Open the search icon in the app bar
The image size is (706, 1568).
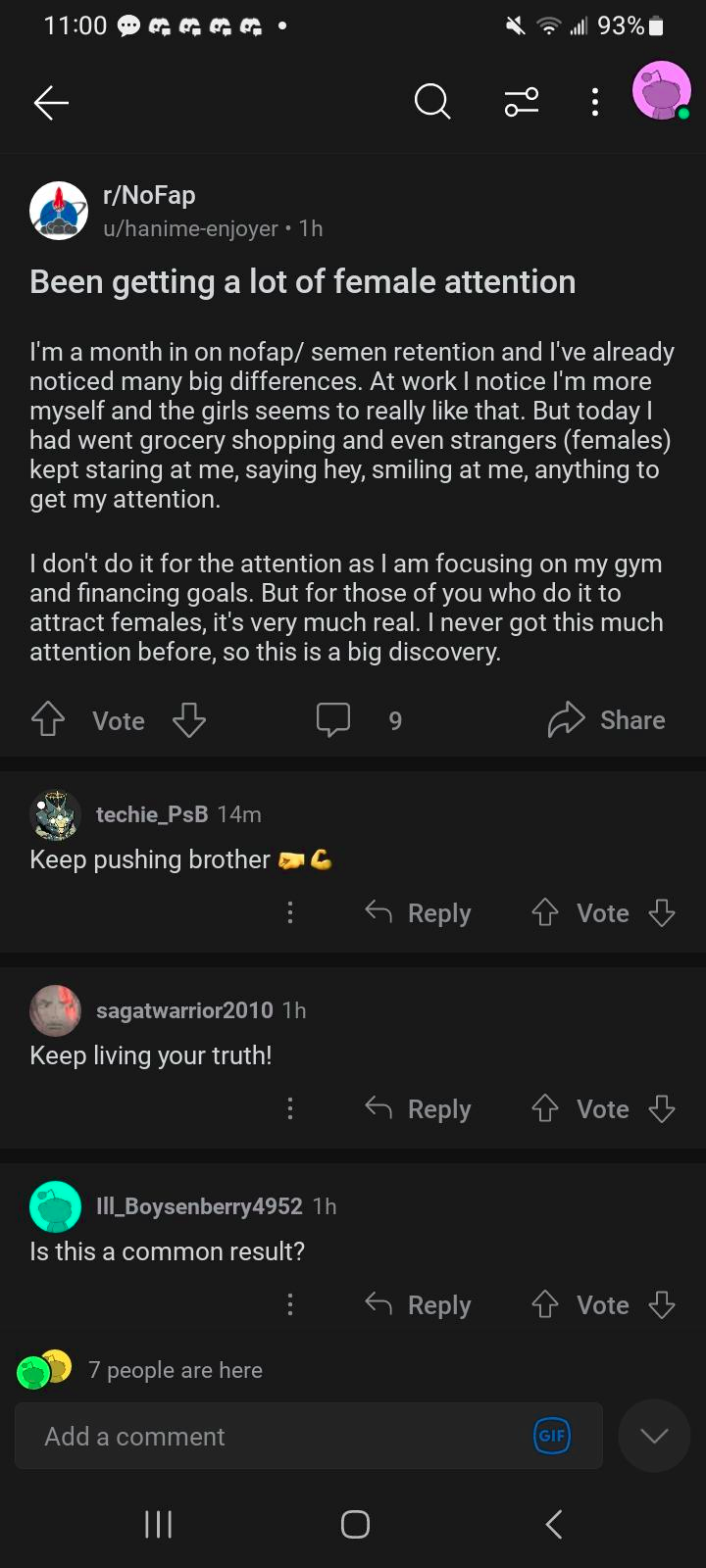431,101
